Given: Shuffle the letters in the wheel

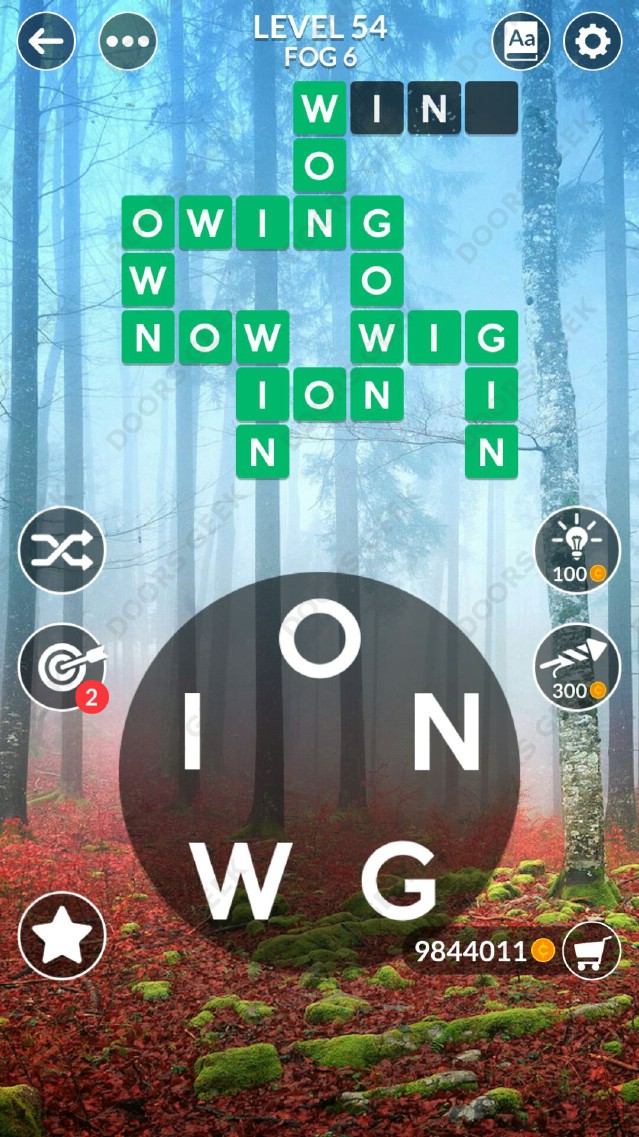Looking at the screenshot, I should (x=62, y=549).
